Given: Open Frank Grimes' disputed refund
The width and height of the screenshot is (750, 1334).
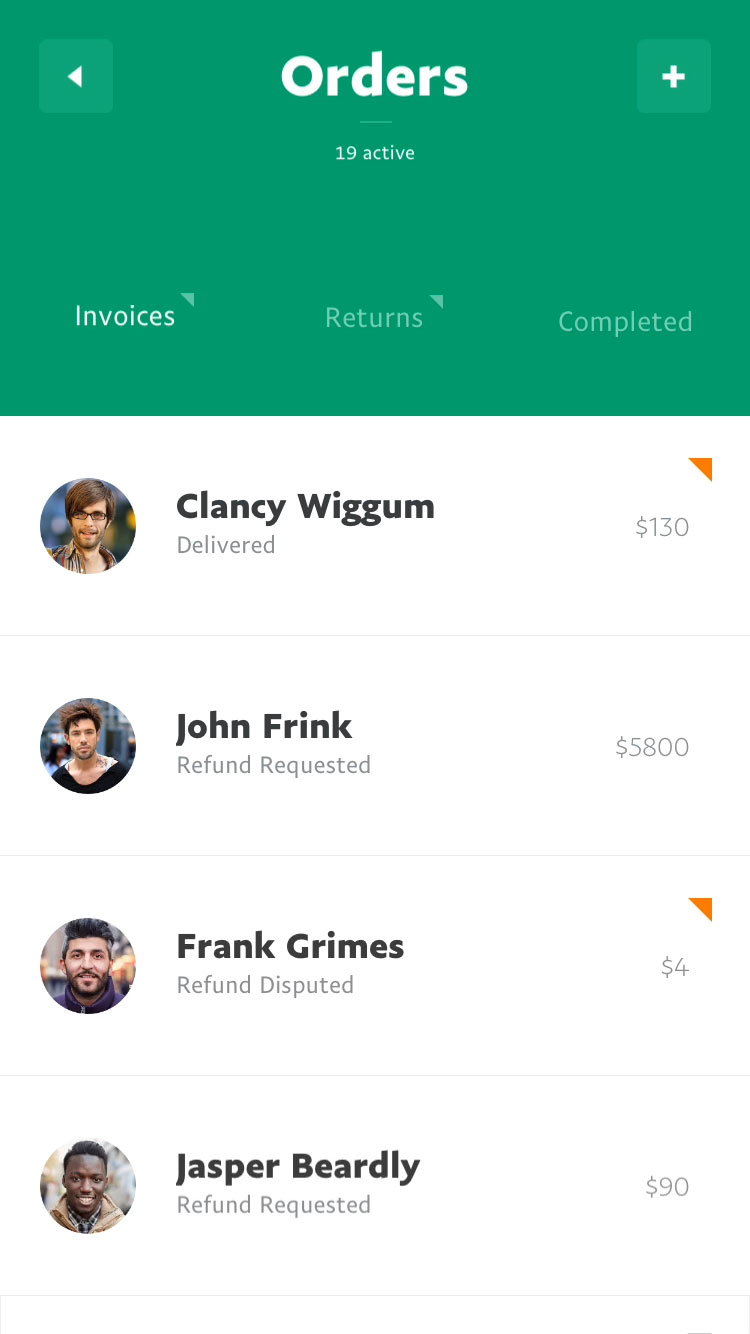Looking at the screenshot, I should (x=374, y=966).
